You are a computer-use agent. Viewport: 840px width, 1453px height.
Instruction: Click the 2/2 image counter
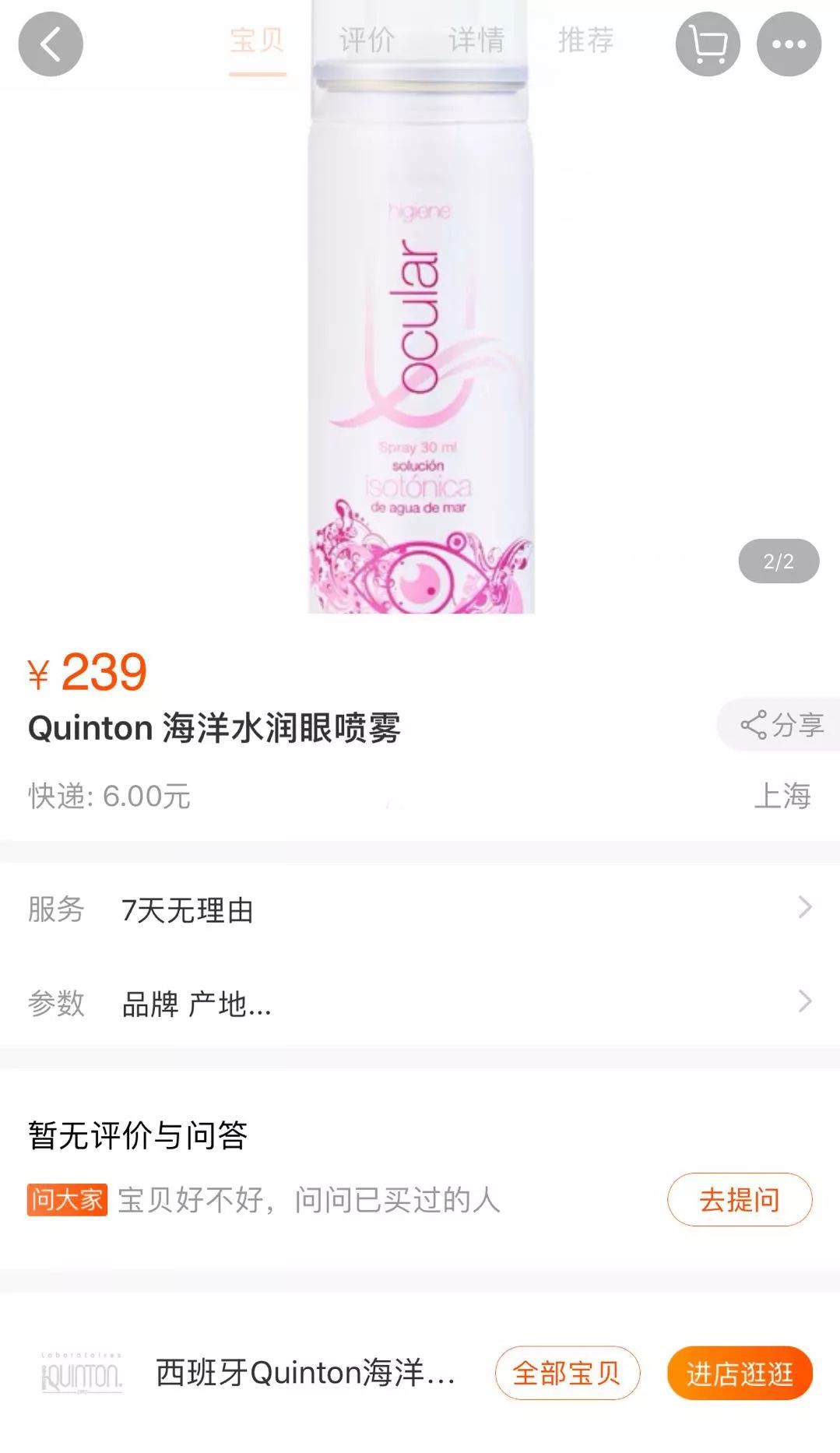coord(778,562)
